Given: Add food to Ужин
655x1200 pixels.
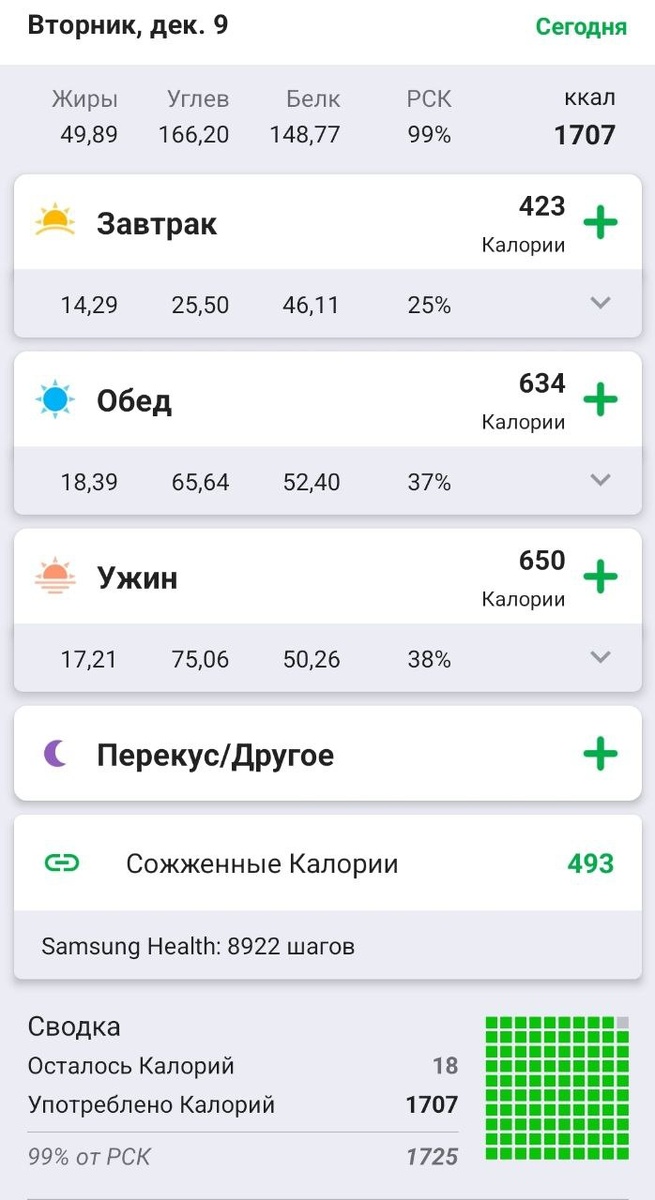Looking at the screenshot, I should [600, 577].
